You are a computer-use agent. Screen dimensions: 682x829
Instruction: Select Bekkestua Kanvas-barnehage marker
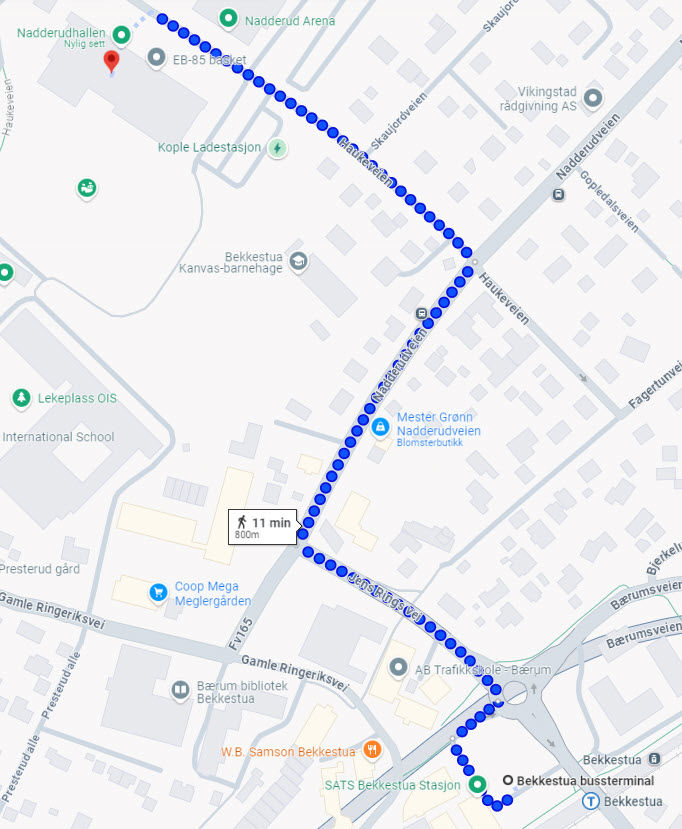[298, 262]
